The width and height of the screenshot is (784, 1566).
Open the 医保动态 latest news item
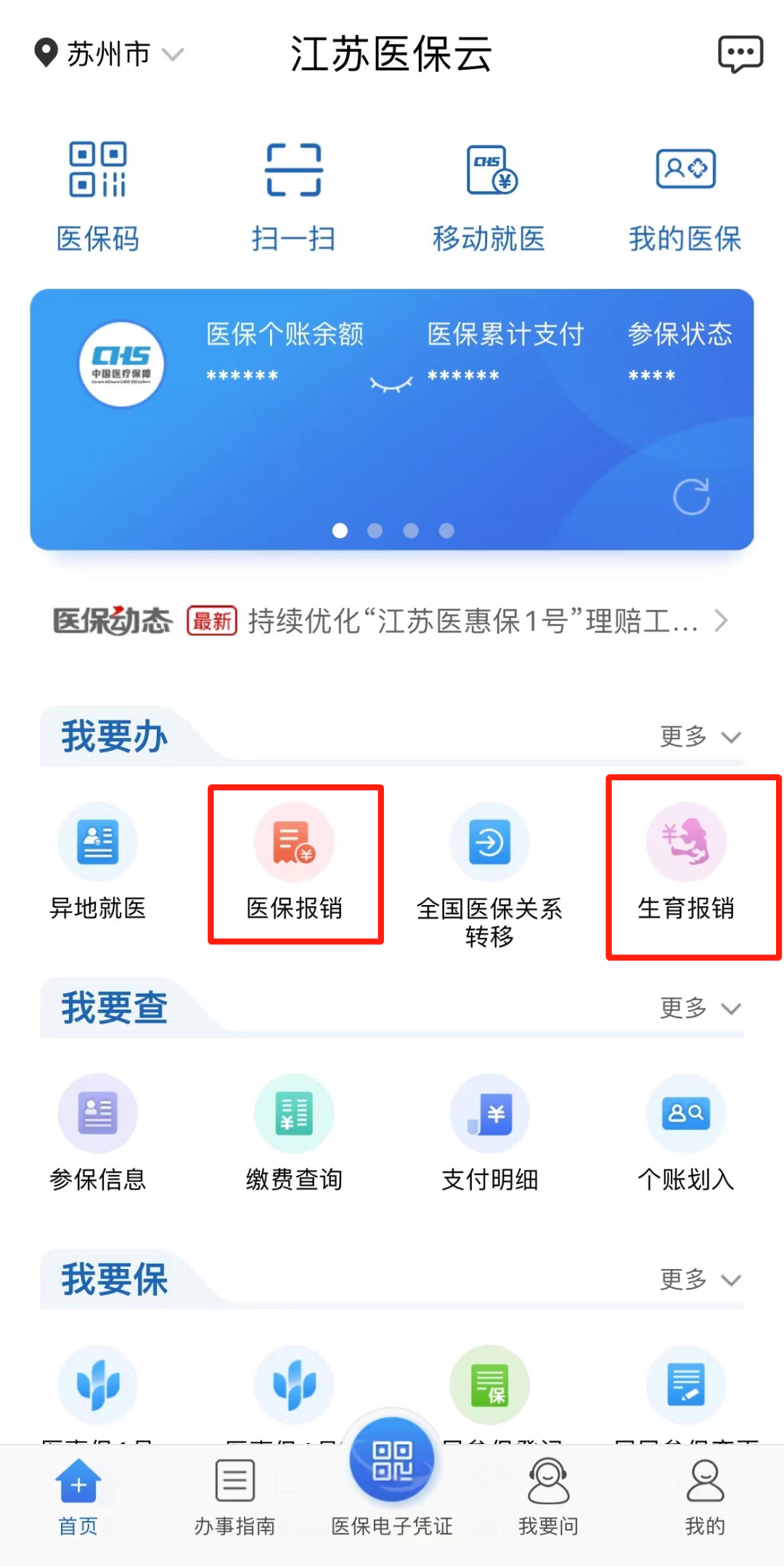click(472, 622)
